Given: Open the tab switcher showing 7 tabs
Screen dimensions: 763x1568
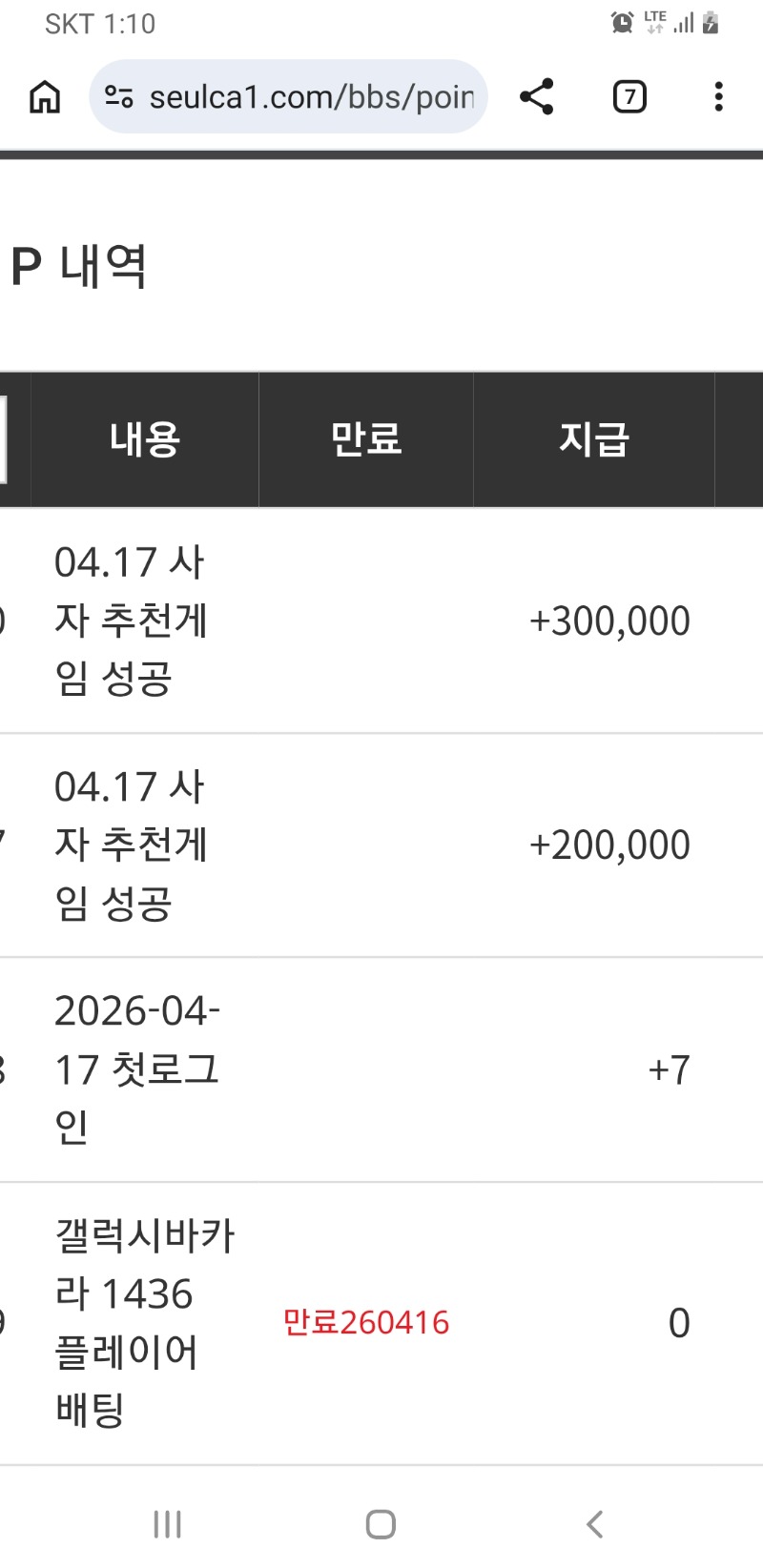Looking at the screenshot, I should coord(629,96).
